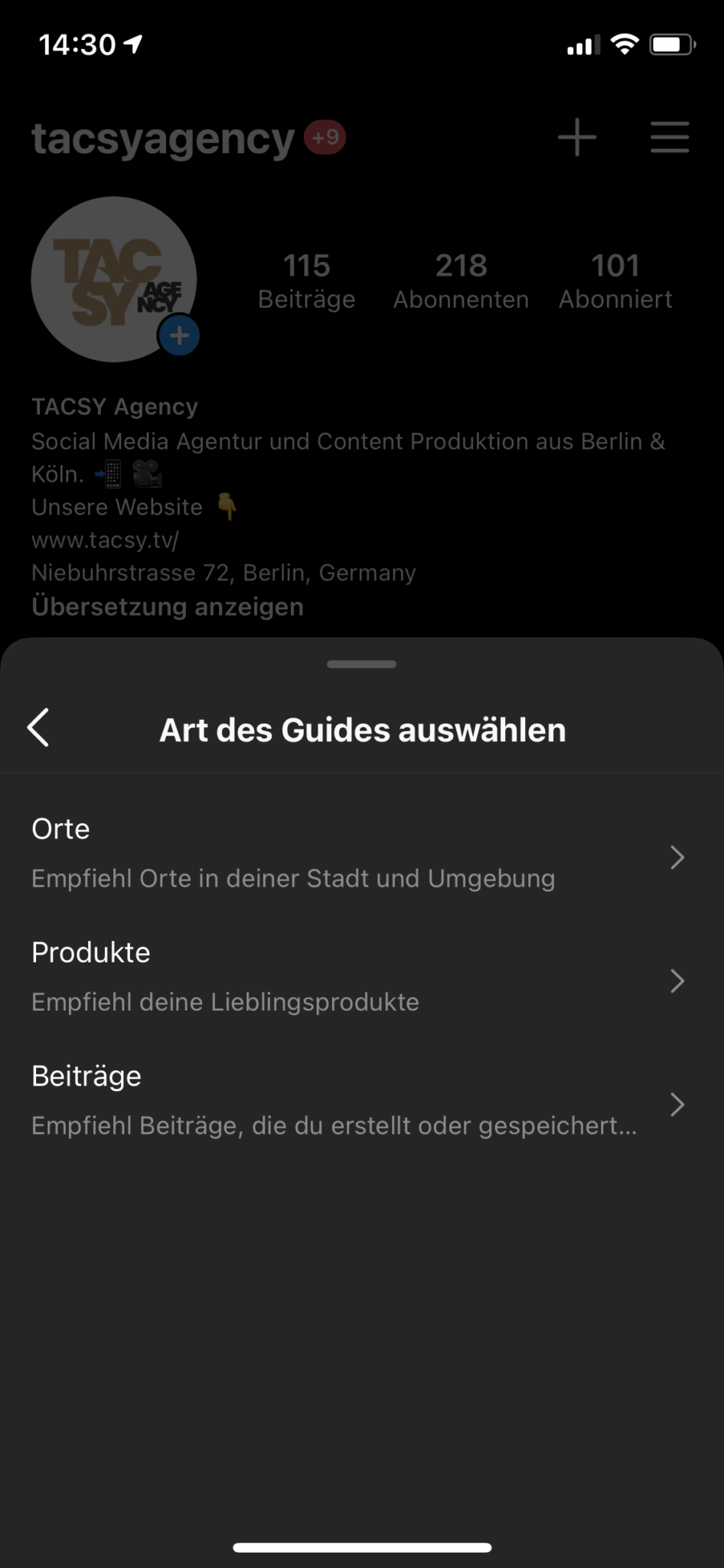Go back from the guide type sheet

coord(38,727)
